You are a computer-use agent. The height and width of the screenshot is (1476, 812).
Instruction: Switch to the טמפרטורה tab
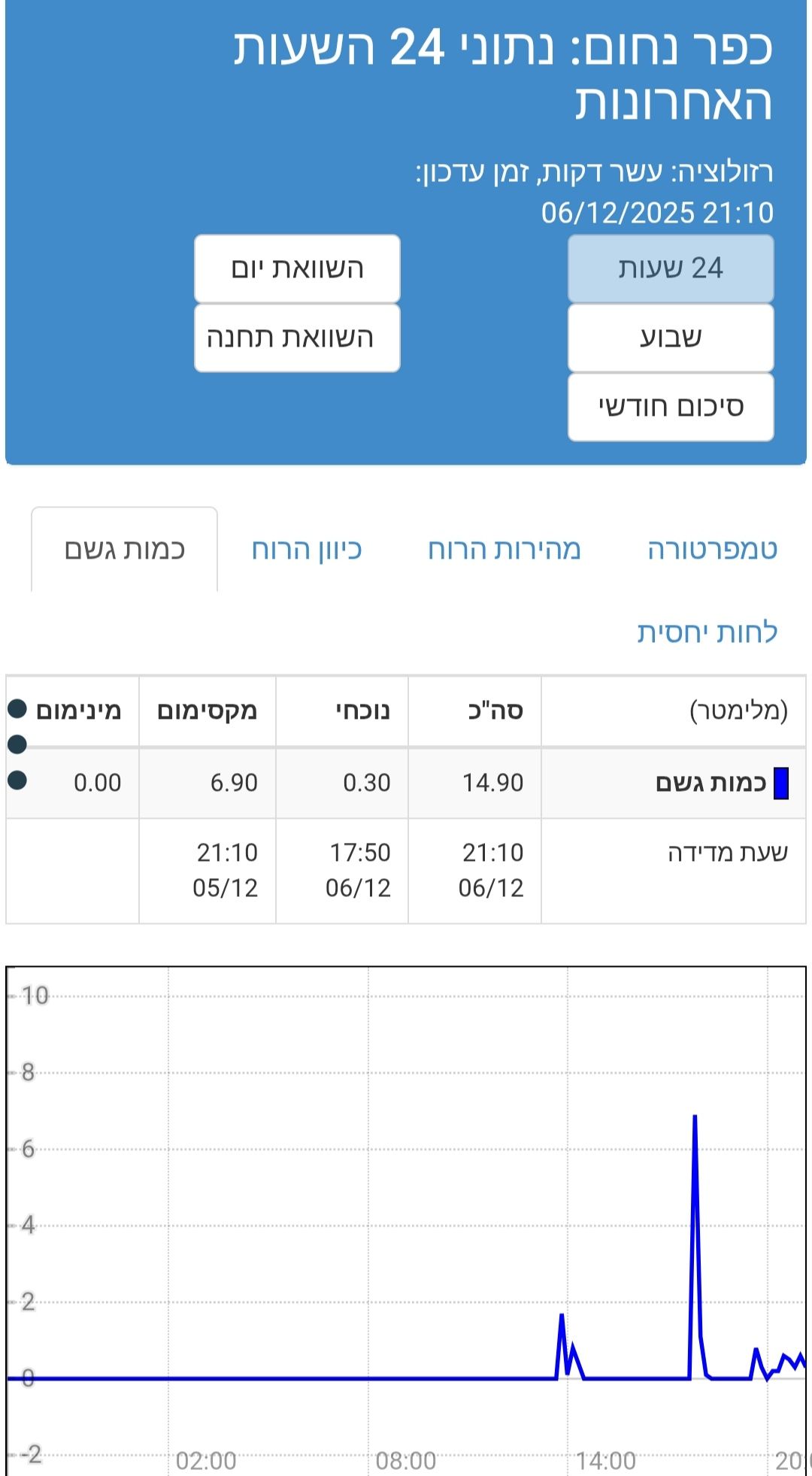click(711, 550)
